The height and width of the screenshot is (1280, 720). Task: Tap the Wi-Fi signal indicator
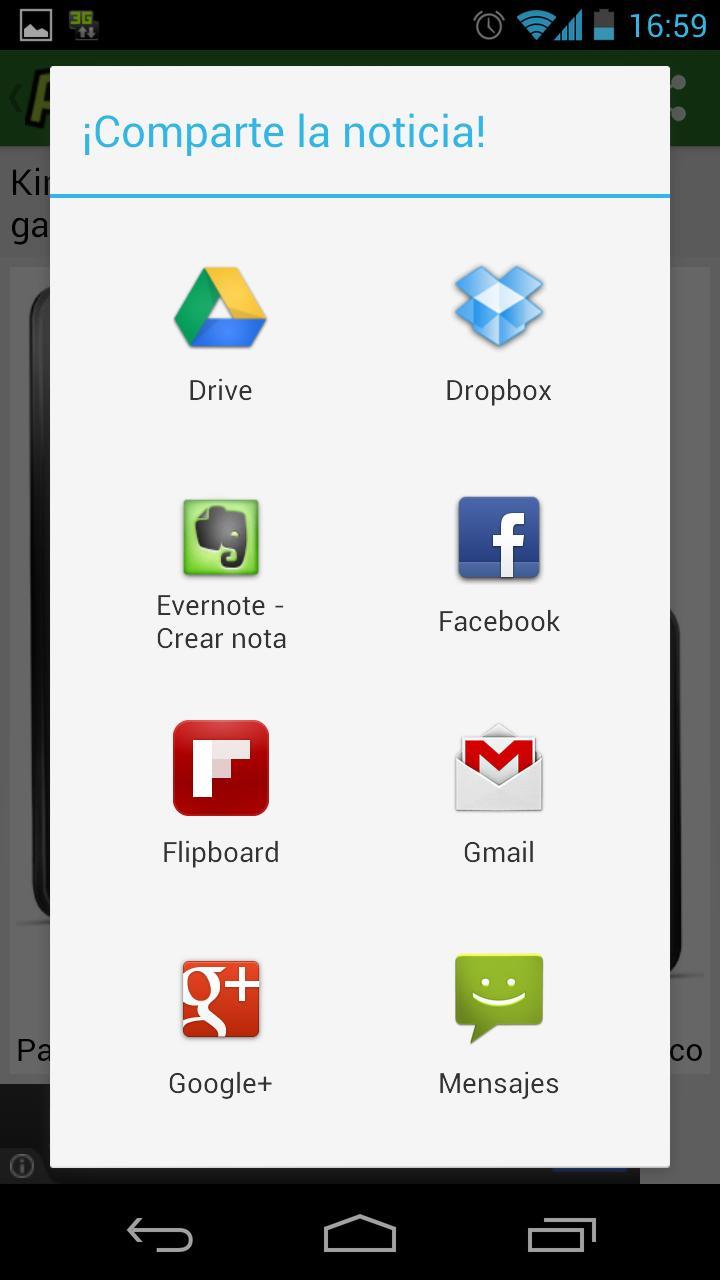click(x=537, y=23)
